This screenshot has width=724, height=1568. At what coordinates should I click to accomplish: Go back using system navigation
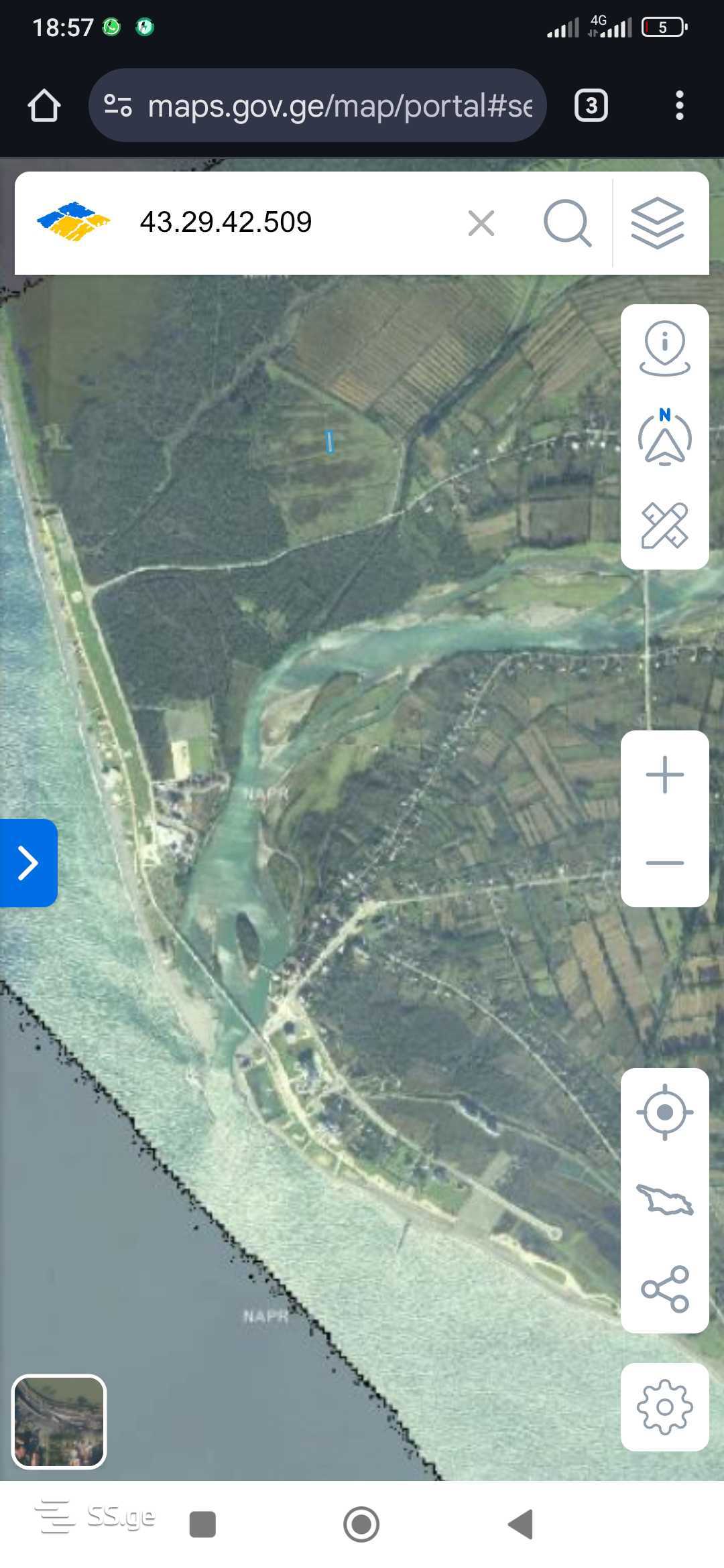click(x=521, y=1524)
